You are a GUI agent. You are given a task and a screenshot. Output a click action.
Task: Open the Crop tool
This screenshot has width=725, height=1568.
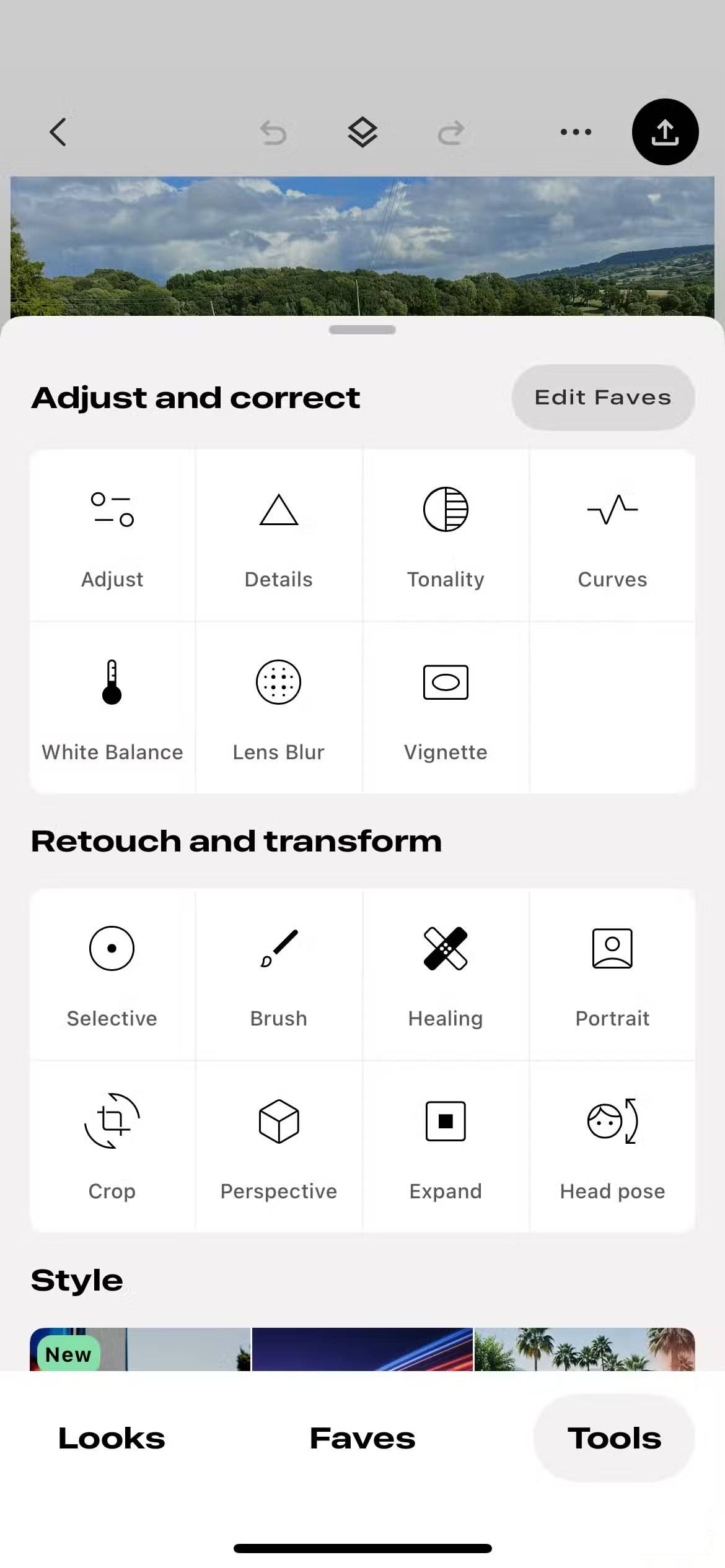tap(112, 1146)
